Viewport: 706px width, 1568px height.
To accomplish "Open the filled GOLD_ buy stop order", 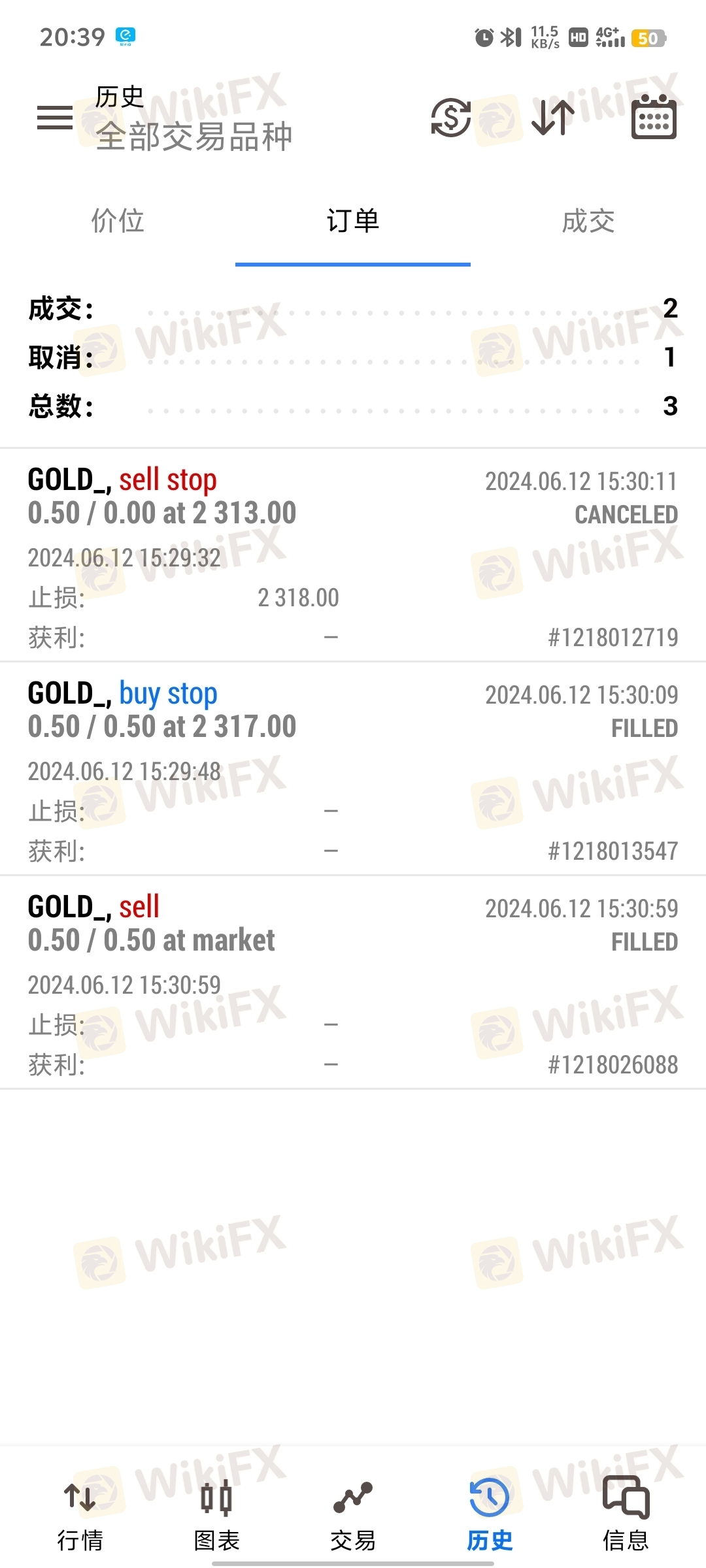I will point(353,769).
